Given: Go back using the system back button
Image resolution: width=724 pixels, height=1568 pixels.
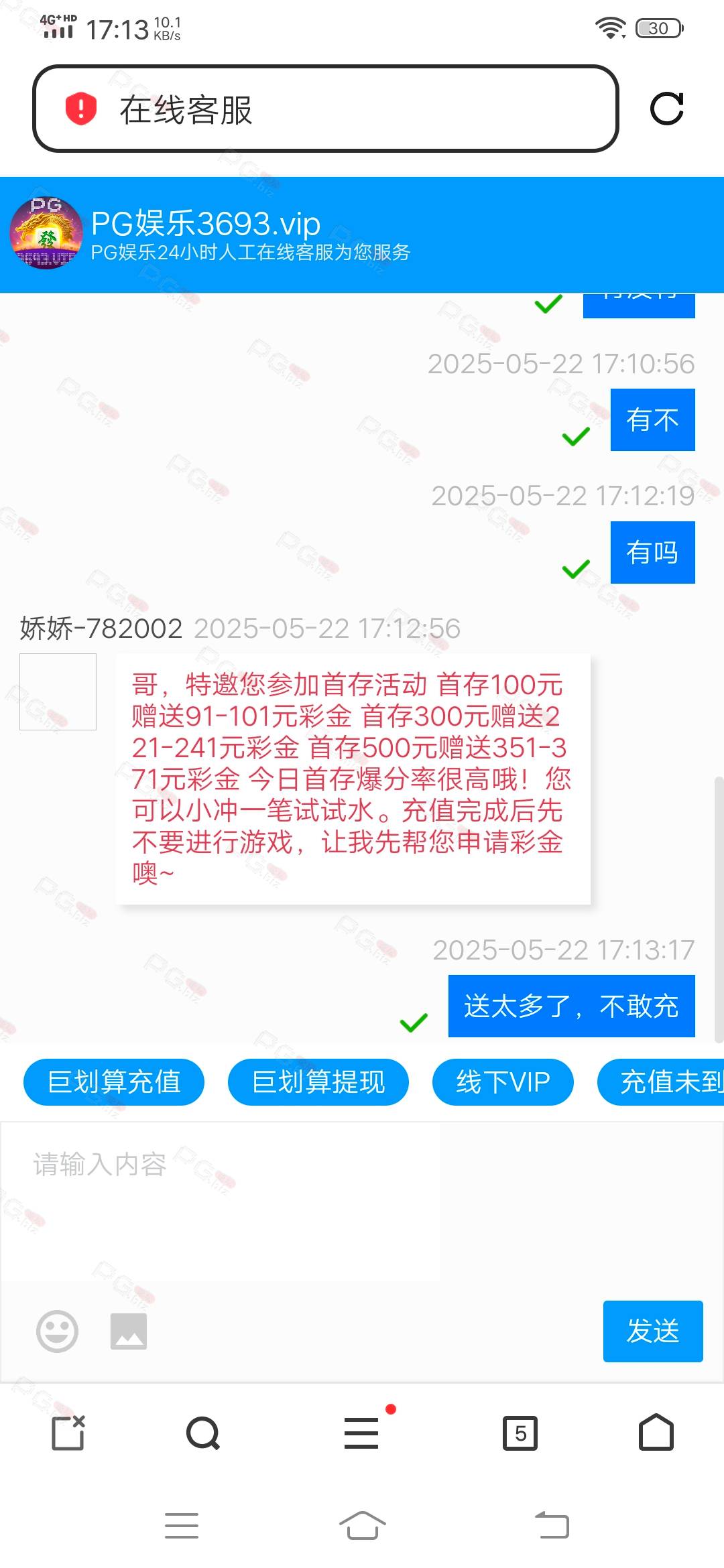Looking at the screenshot, I should click(x=552, y=1526).
